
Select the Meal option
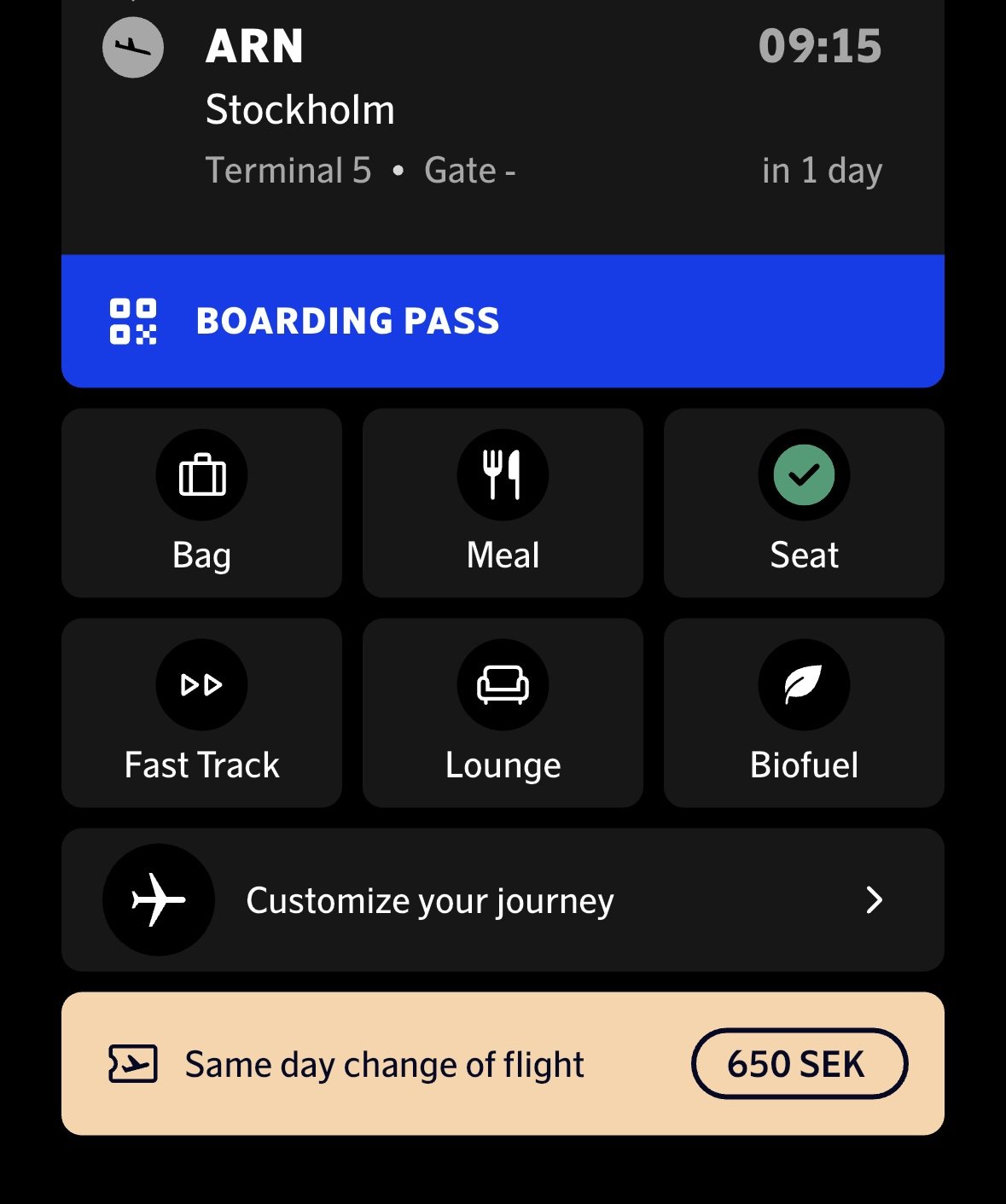coord(503,503)
